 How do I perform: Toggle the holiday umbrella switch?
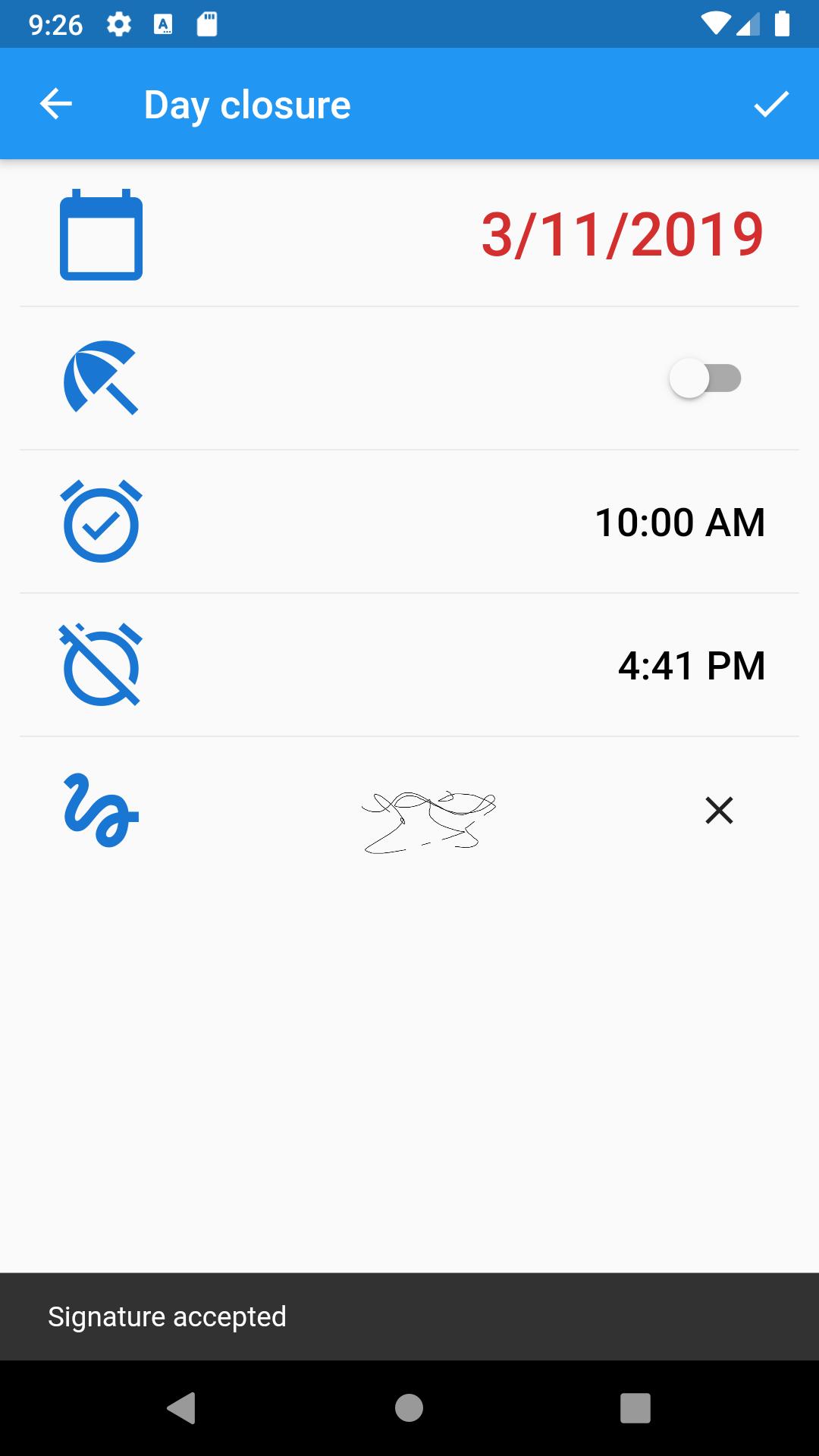tap(704, 378)
